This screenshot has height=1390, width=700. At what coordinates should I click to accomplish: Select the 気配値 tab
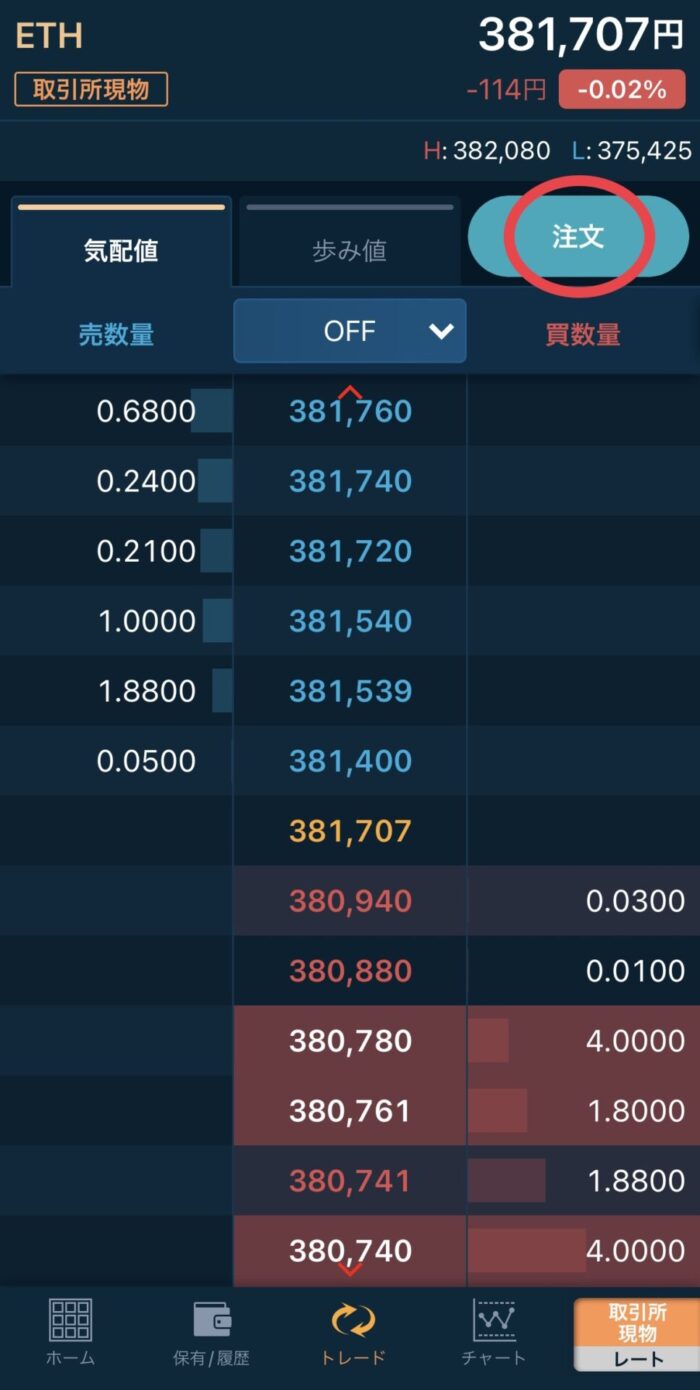coord(121,246)
